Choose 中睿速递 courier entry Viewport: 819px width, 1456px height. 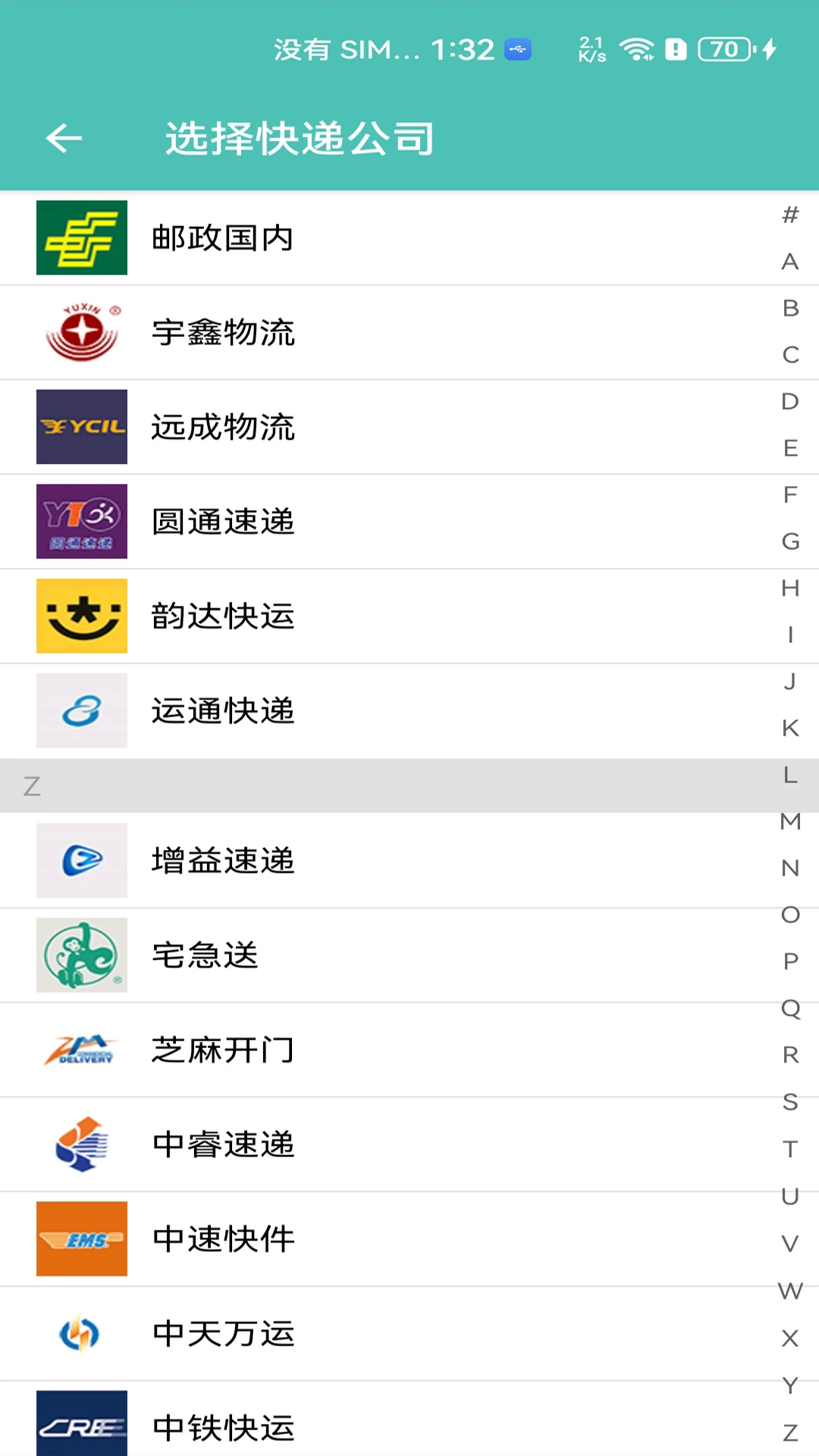(x=222, y=1145)
